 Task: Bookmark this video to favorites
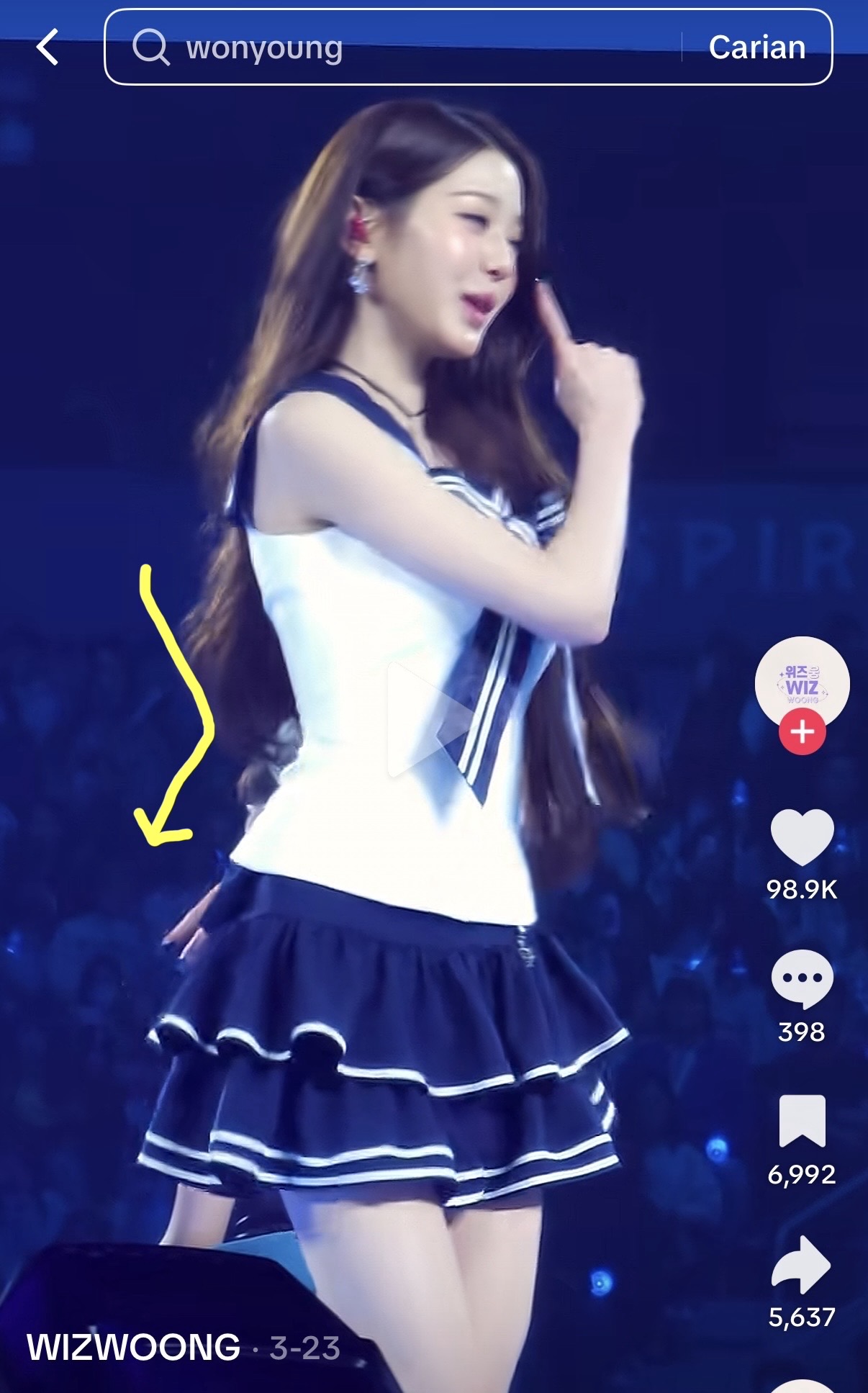pyautogui.click(x=802, y=1121)
